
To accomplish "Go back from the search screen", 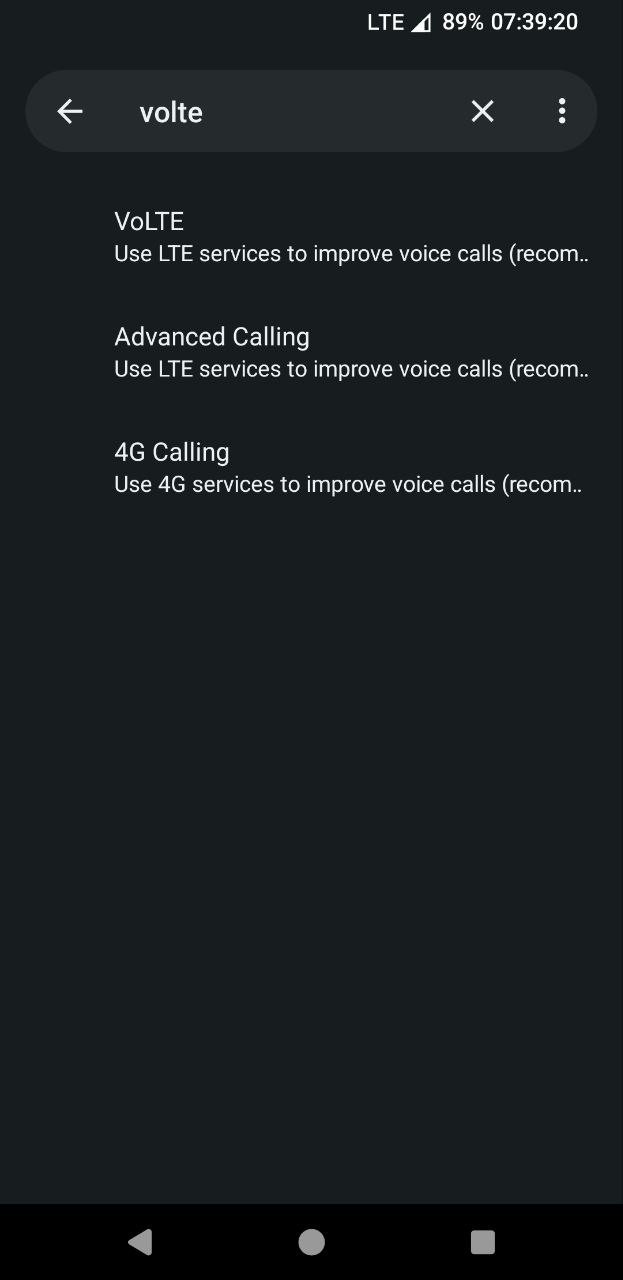I will click(69, 111).
